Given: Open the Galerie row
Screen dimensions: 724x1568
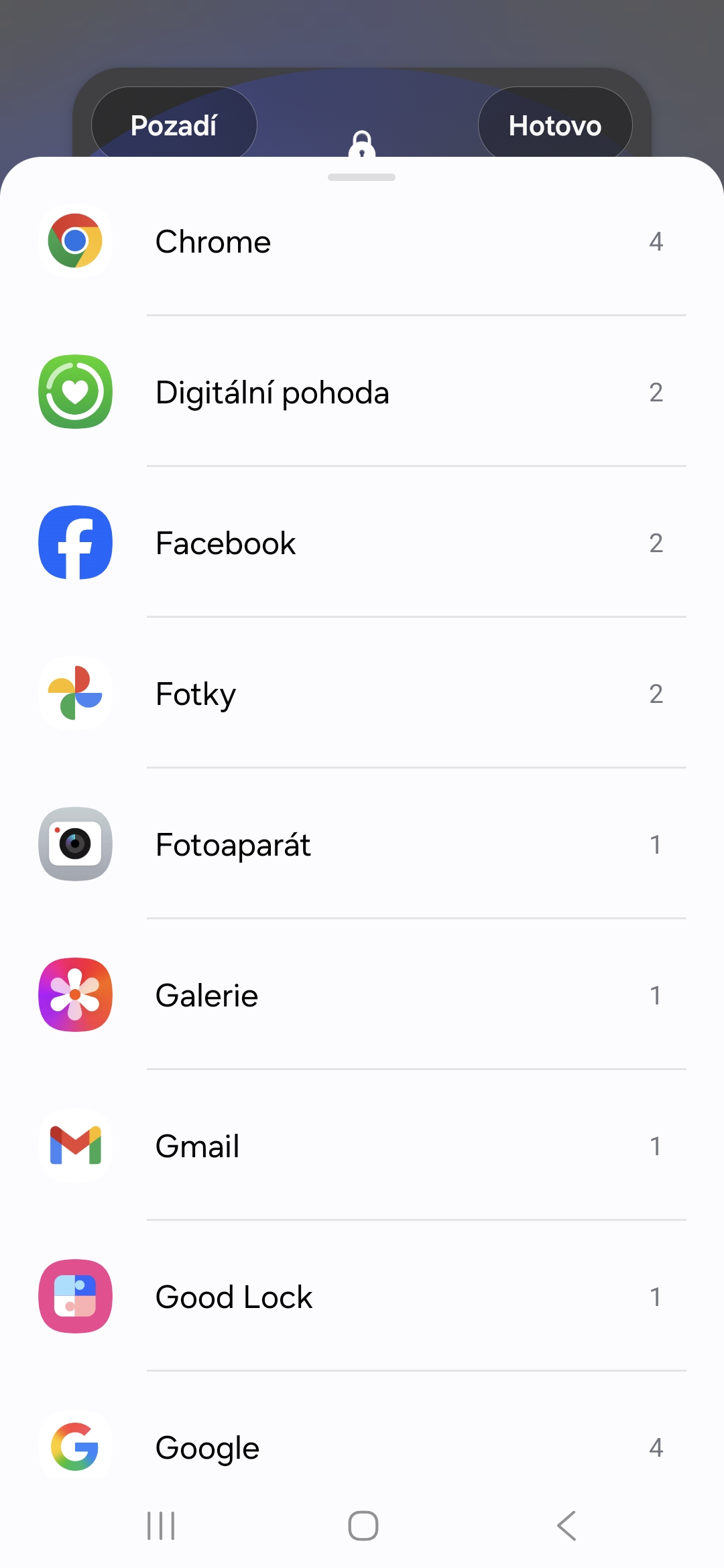Looking at the screenshot, I should (x=362, y=995).
